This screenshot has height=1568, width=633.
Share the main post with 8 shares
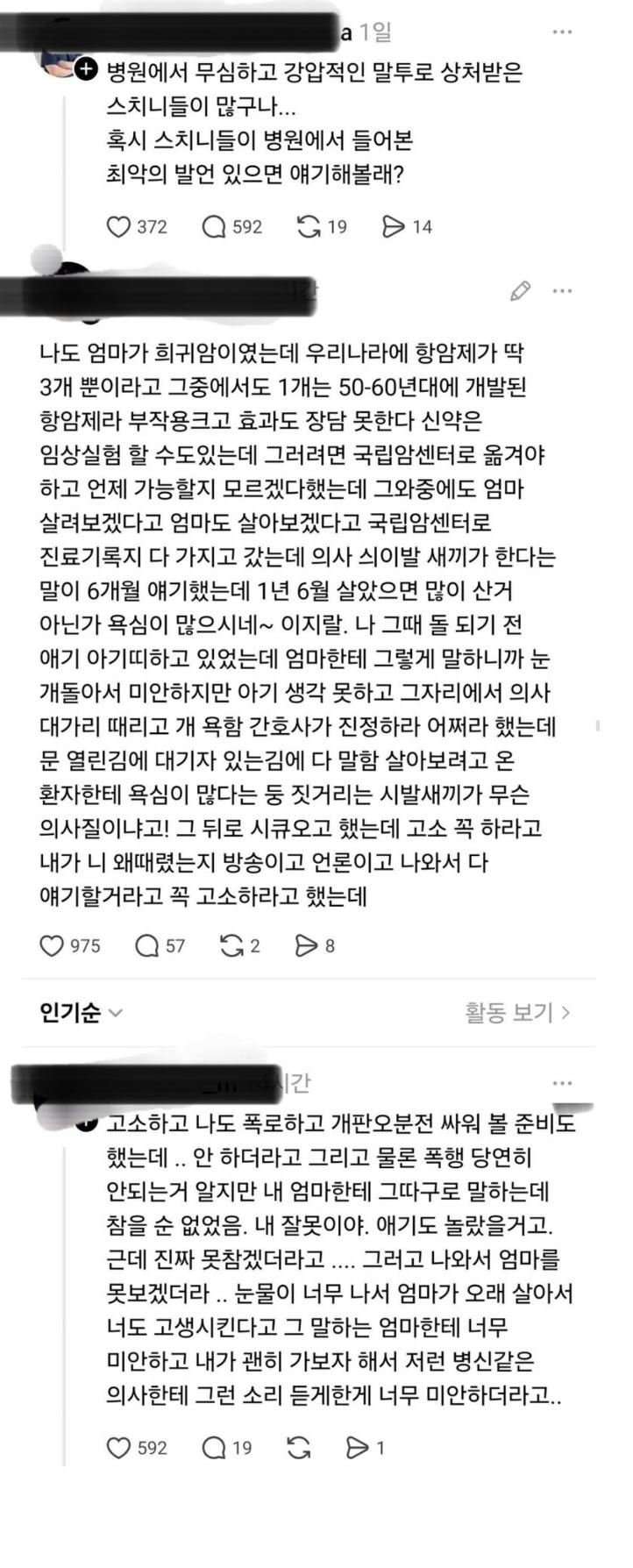(307, 945)
